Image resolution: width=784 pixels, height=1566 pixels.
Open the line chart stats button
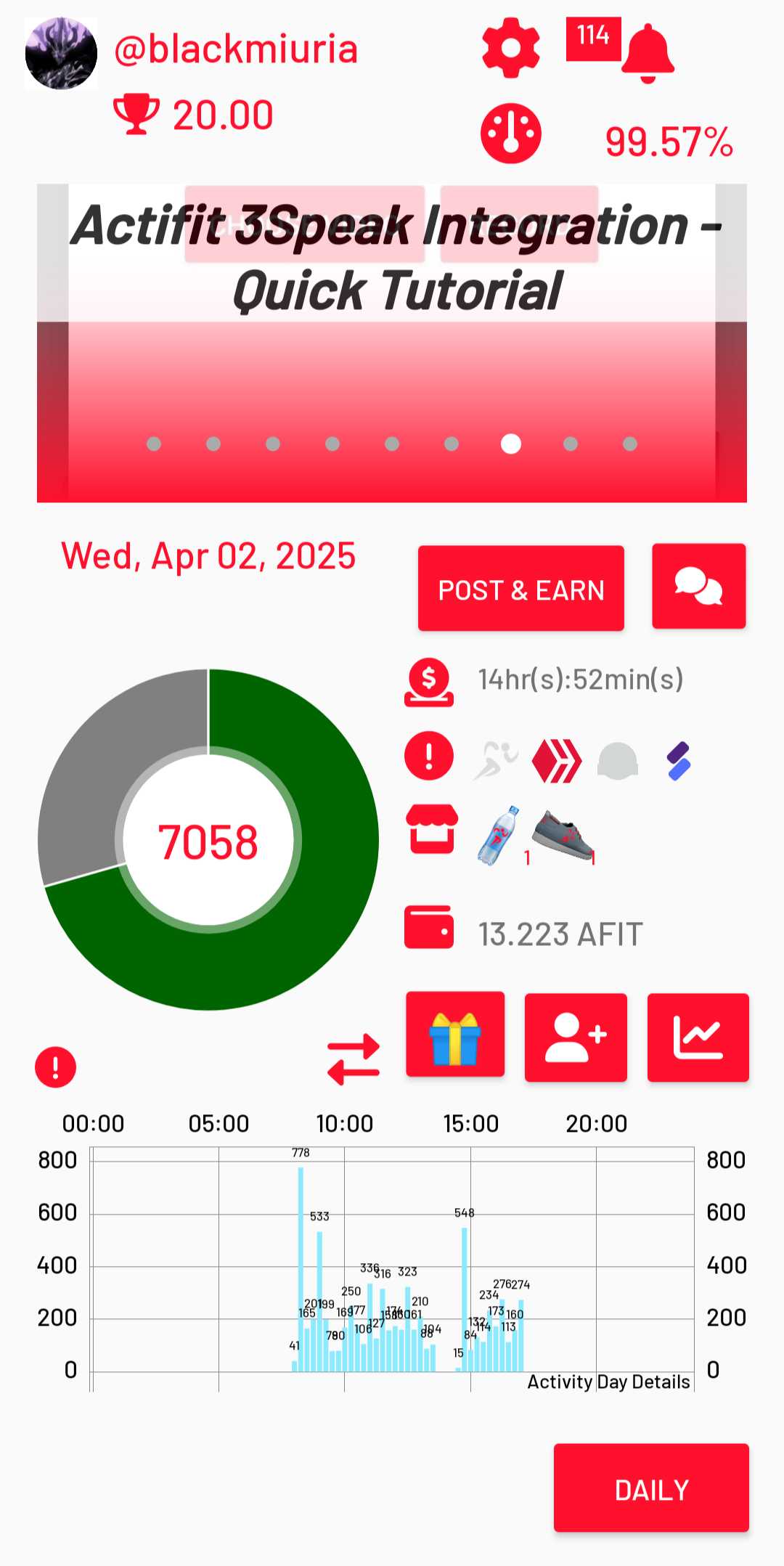[698, 1037]
